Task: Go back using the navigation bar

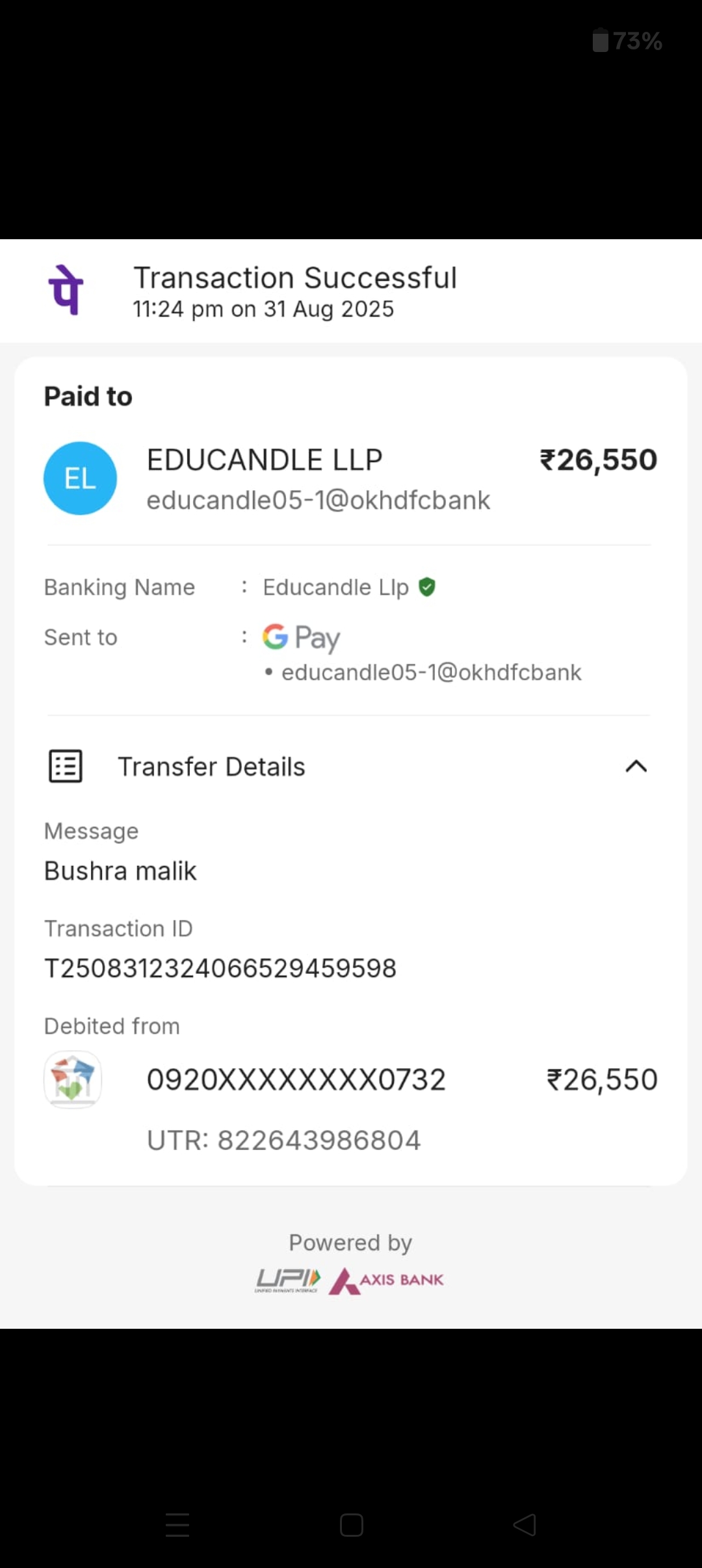Action: coord(525,1524)
